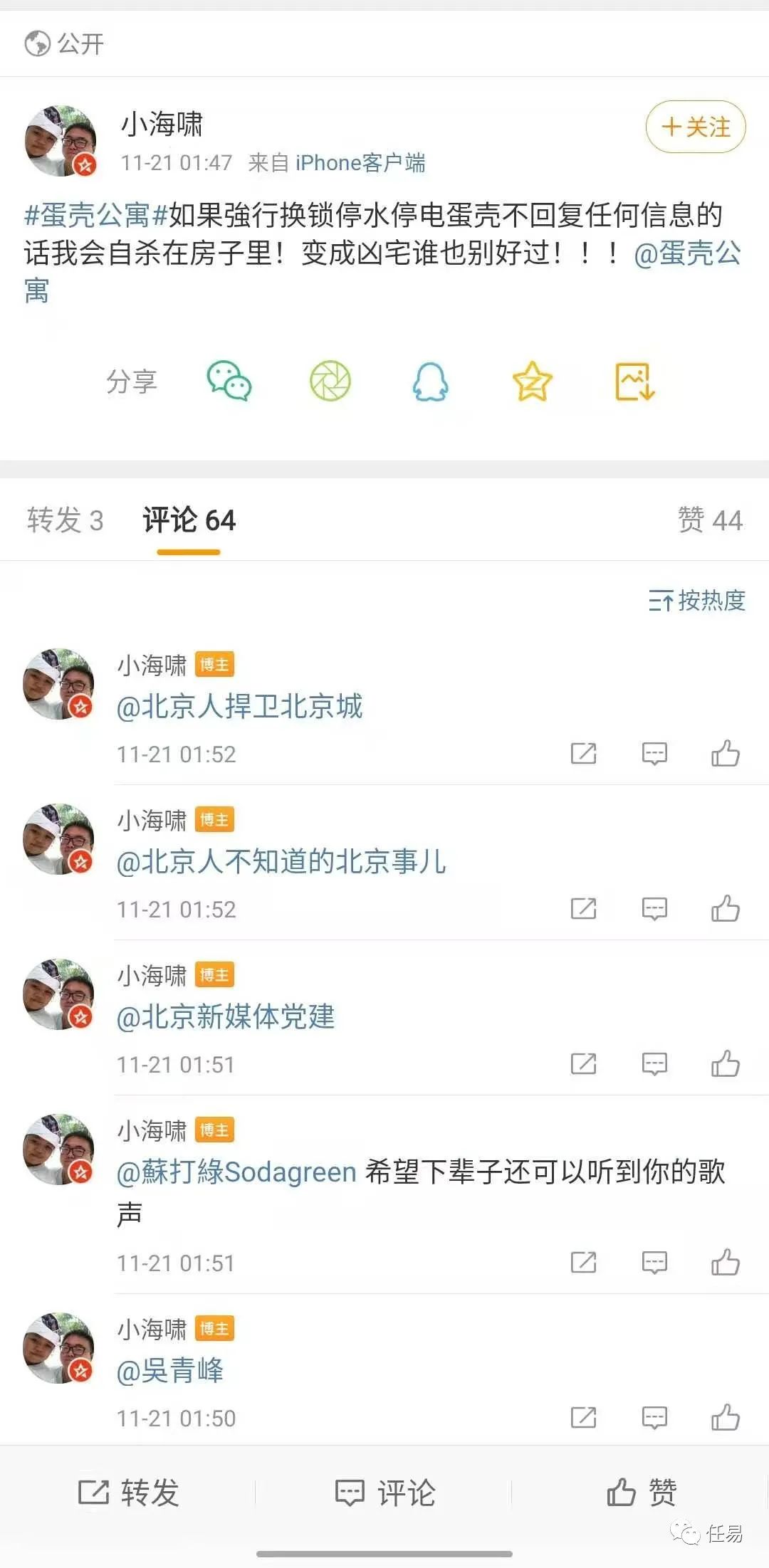Open the iPhone客户端 source link
This screenshot has width=769, height=1568.
coord(360,163)
